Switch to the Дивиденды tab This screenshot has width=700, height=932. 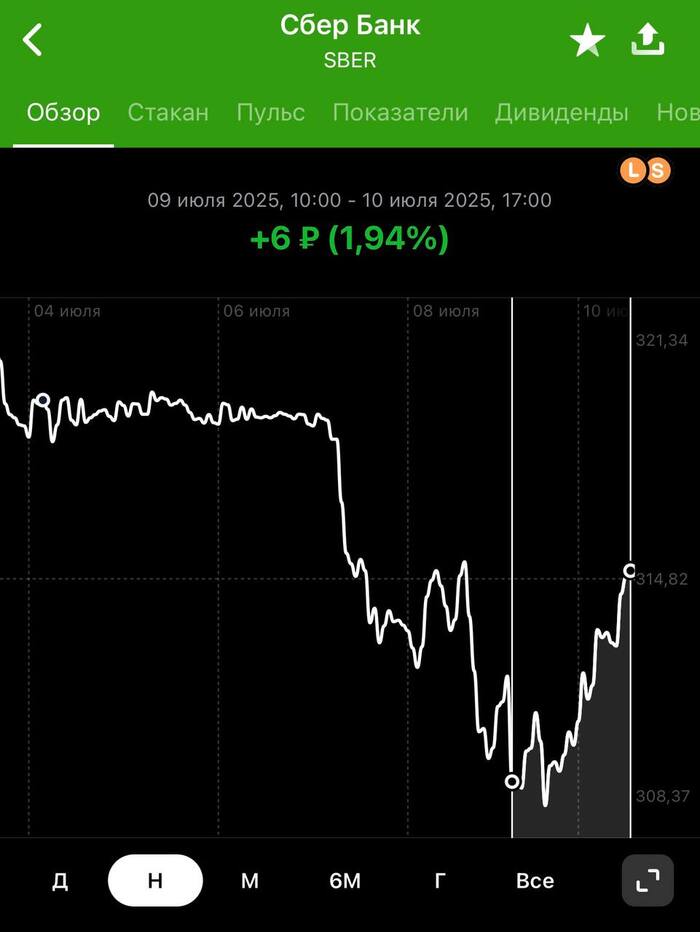click(561, 113)
